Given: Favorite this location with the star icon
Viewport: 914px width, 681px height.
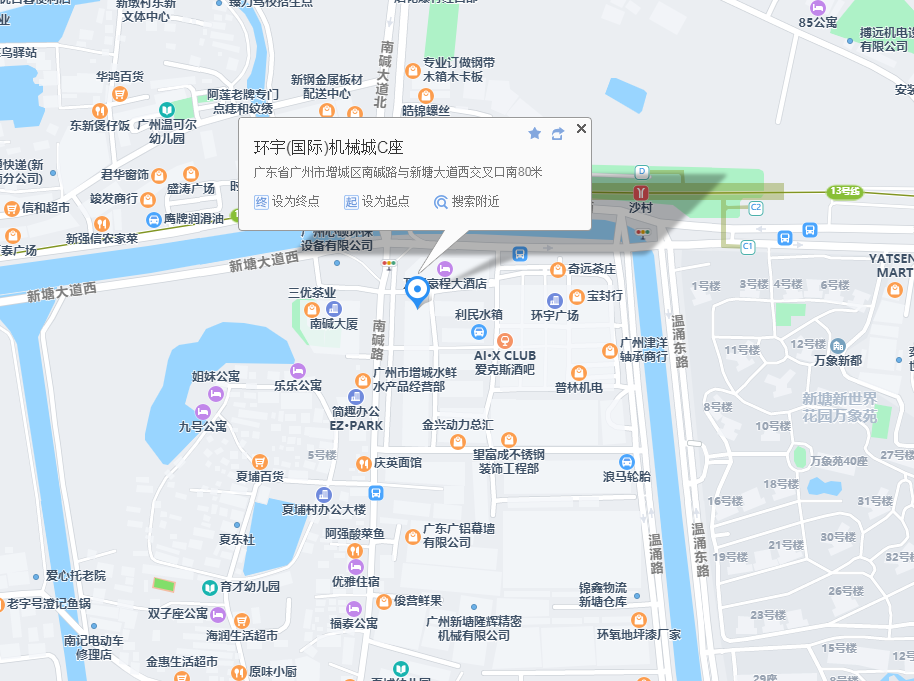Looking at the screenshot, I should 534,133.
